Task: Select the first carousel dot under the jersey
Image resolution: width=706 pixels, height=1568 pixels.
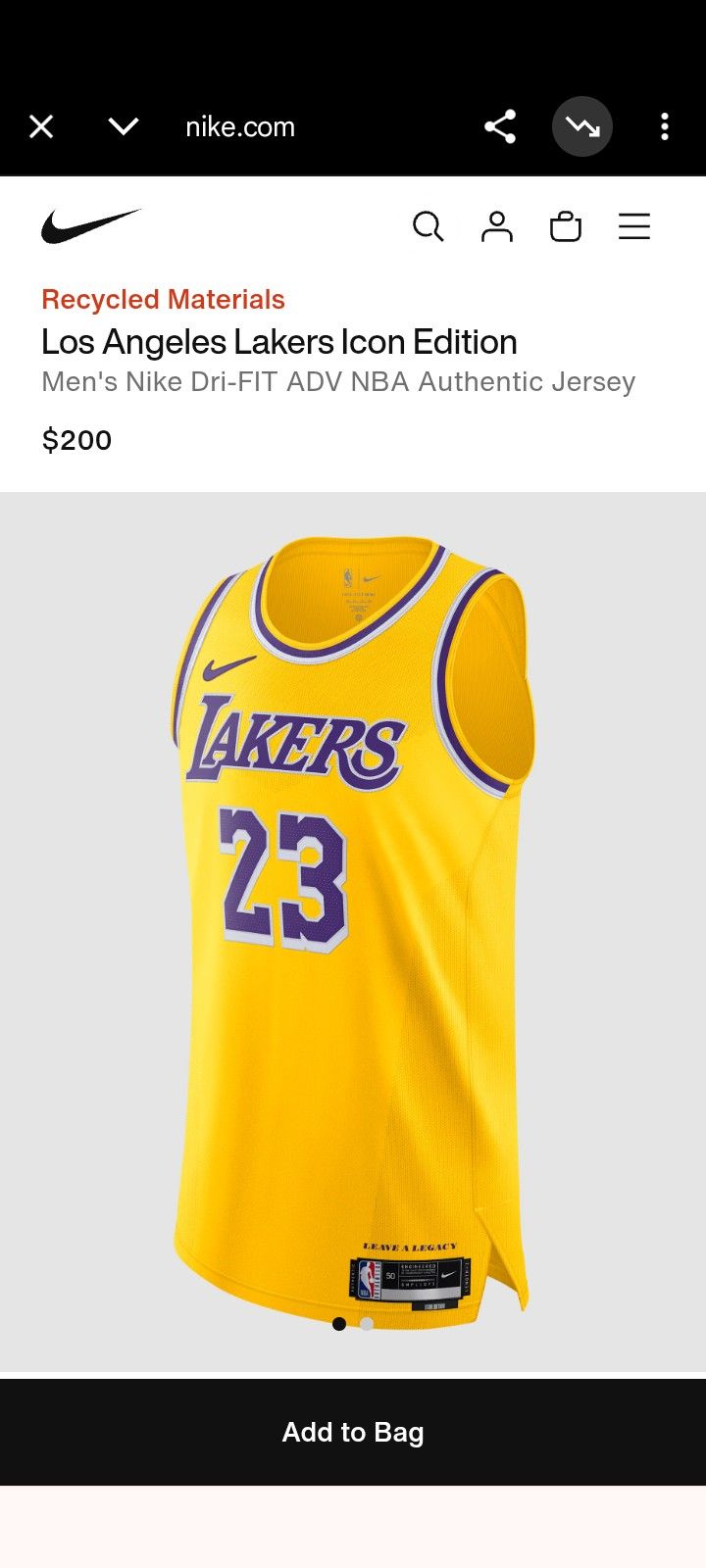Action: 339,1323
